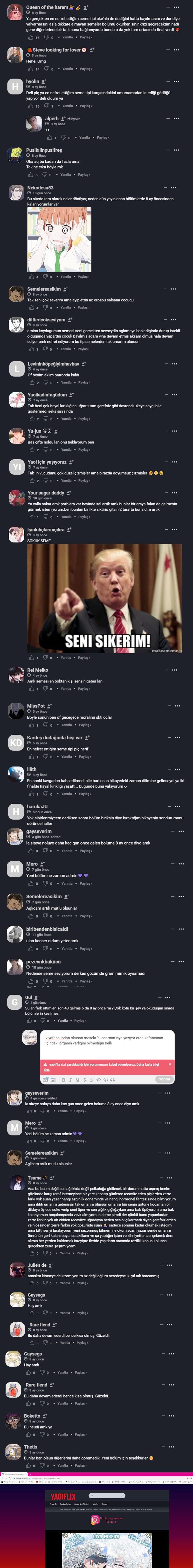Close the red ban warning banner
Viewport: 193px width, 1568px height.
(x=170, y=1064)
